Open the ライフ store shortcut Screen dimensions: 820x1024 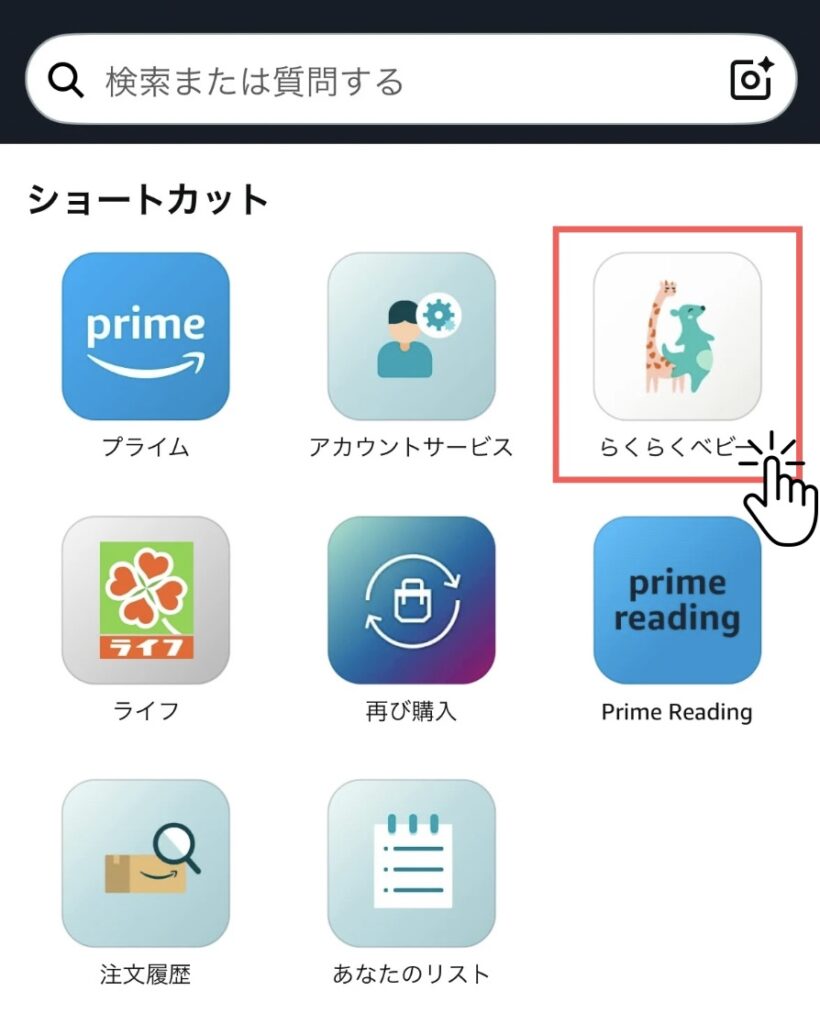146,601
